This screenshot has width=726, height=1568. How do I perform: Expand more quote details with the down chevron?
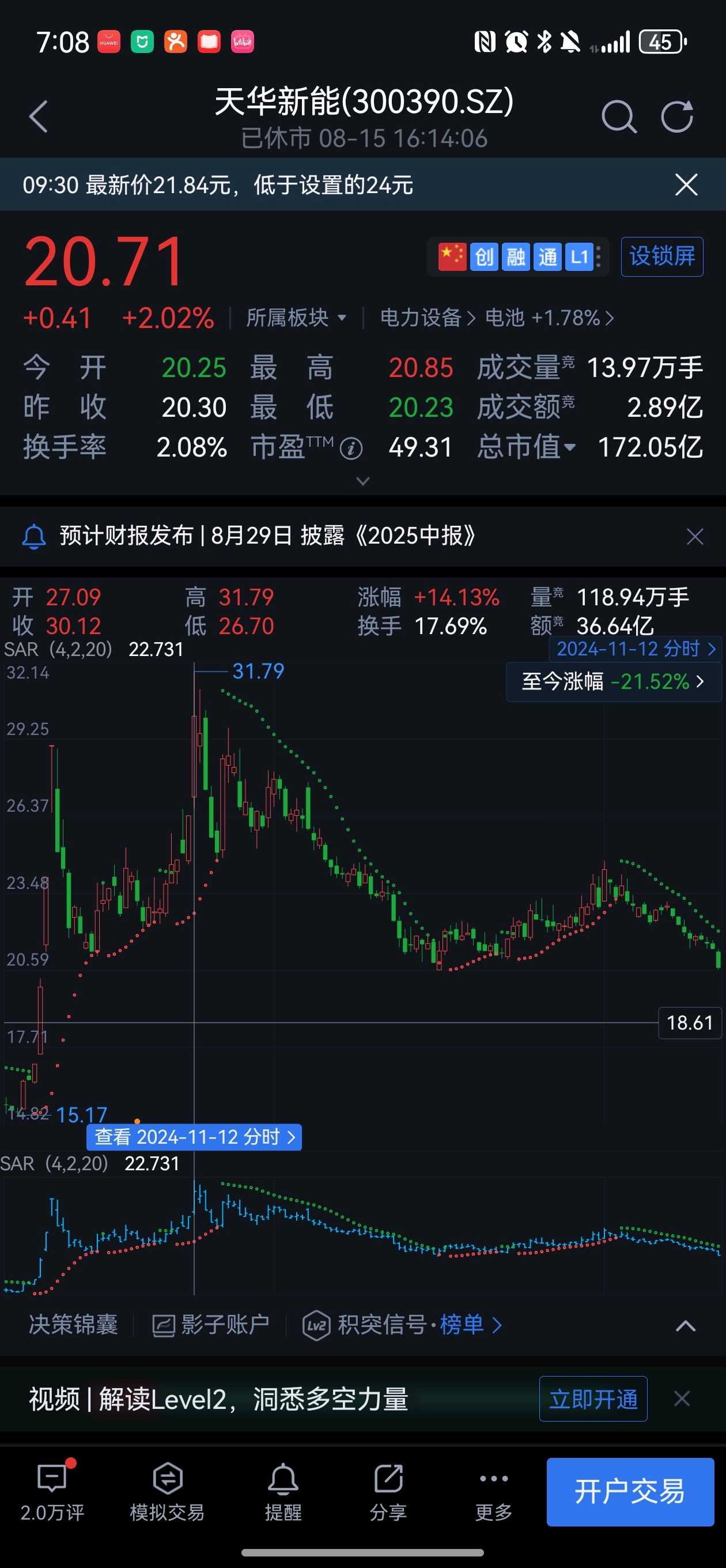click(x=362, y=481)
